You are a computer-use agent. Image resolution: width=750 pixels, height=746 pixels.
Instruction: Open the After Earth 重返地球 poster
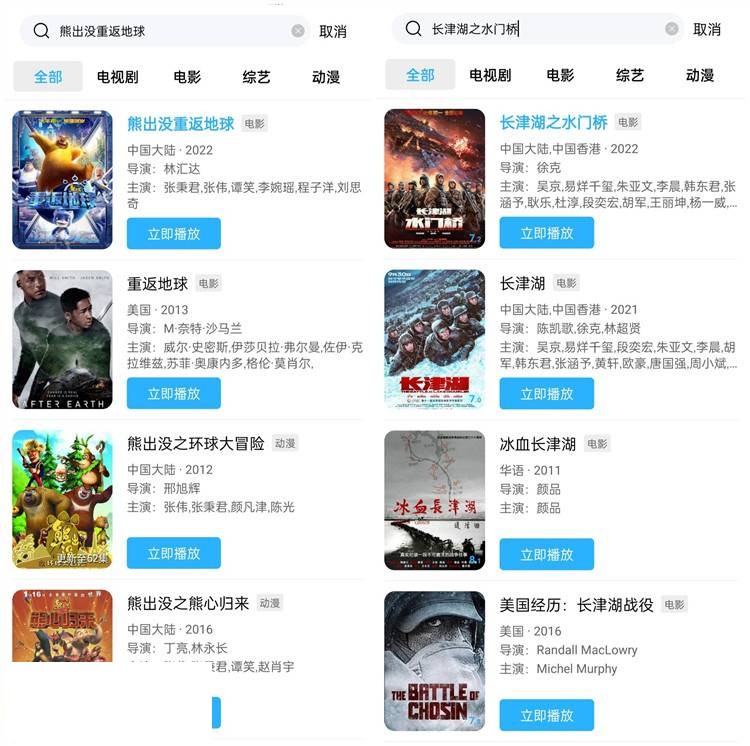point(62,339)
